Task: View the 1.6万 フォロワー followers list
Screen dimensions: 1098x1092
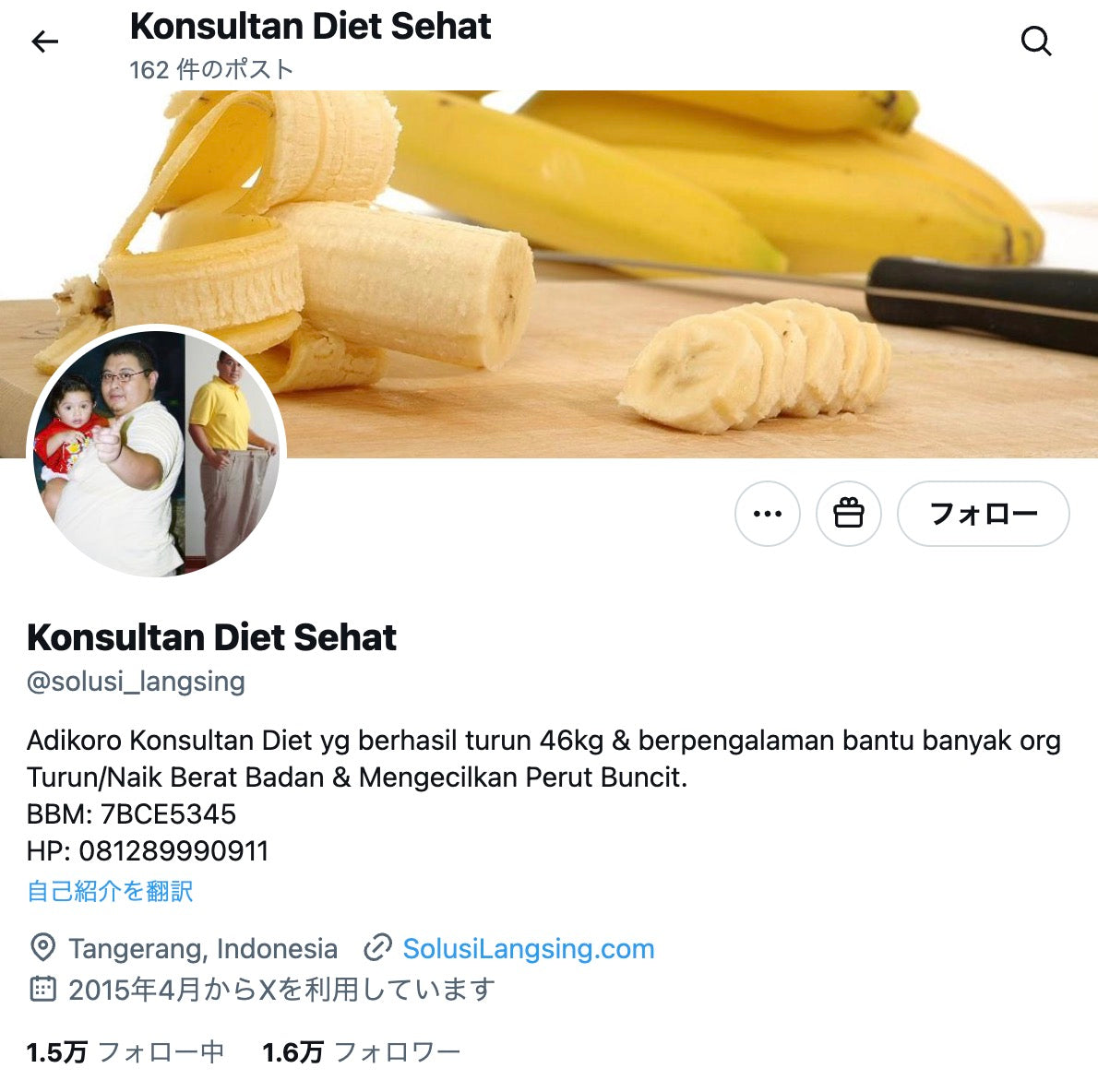Action: pyautogui.click(x=361, y=1051)
